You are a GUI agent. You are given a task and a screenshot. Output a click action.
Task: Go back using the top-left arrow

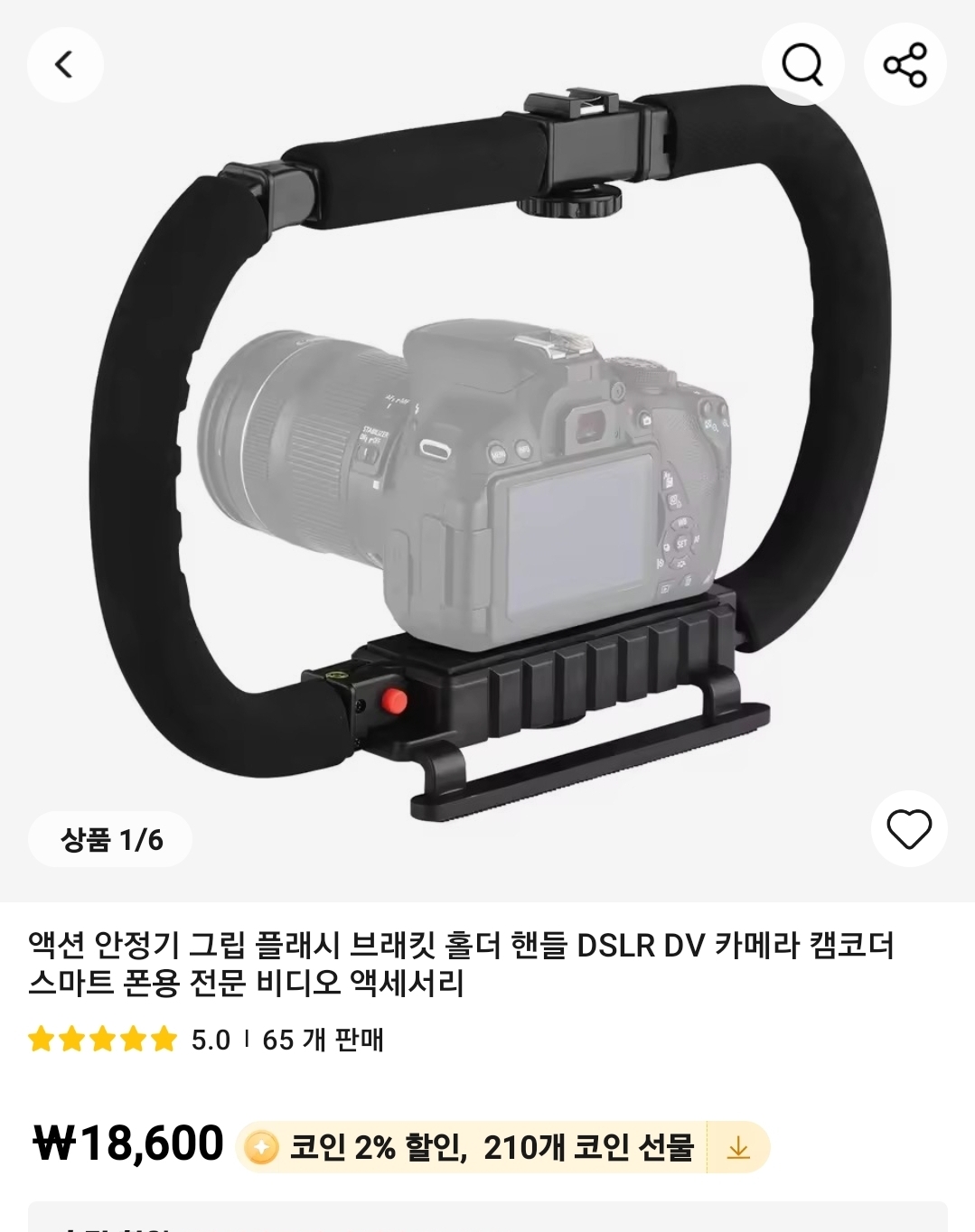(x=64, y=64)
